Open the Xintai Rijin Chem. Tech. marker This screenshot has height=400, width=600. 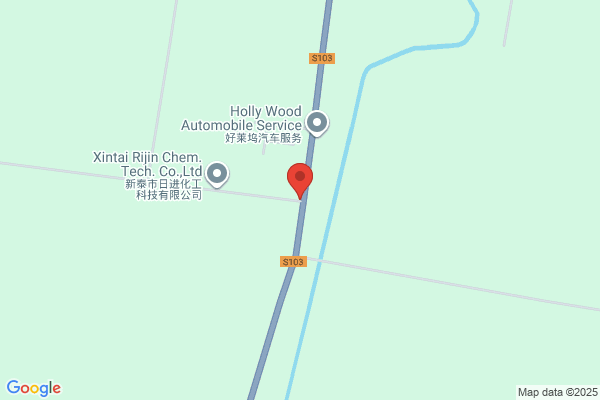tap(216, 174)
